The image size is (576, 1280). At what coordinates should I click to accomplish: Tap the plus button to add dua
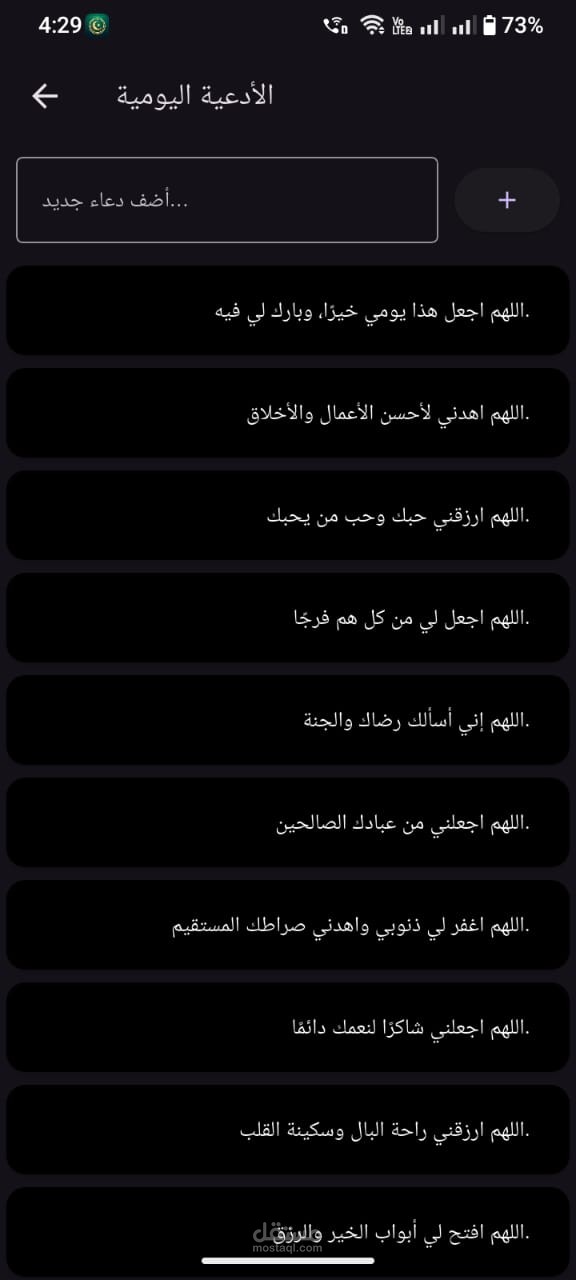tap(507, 200)
